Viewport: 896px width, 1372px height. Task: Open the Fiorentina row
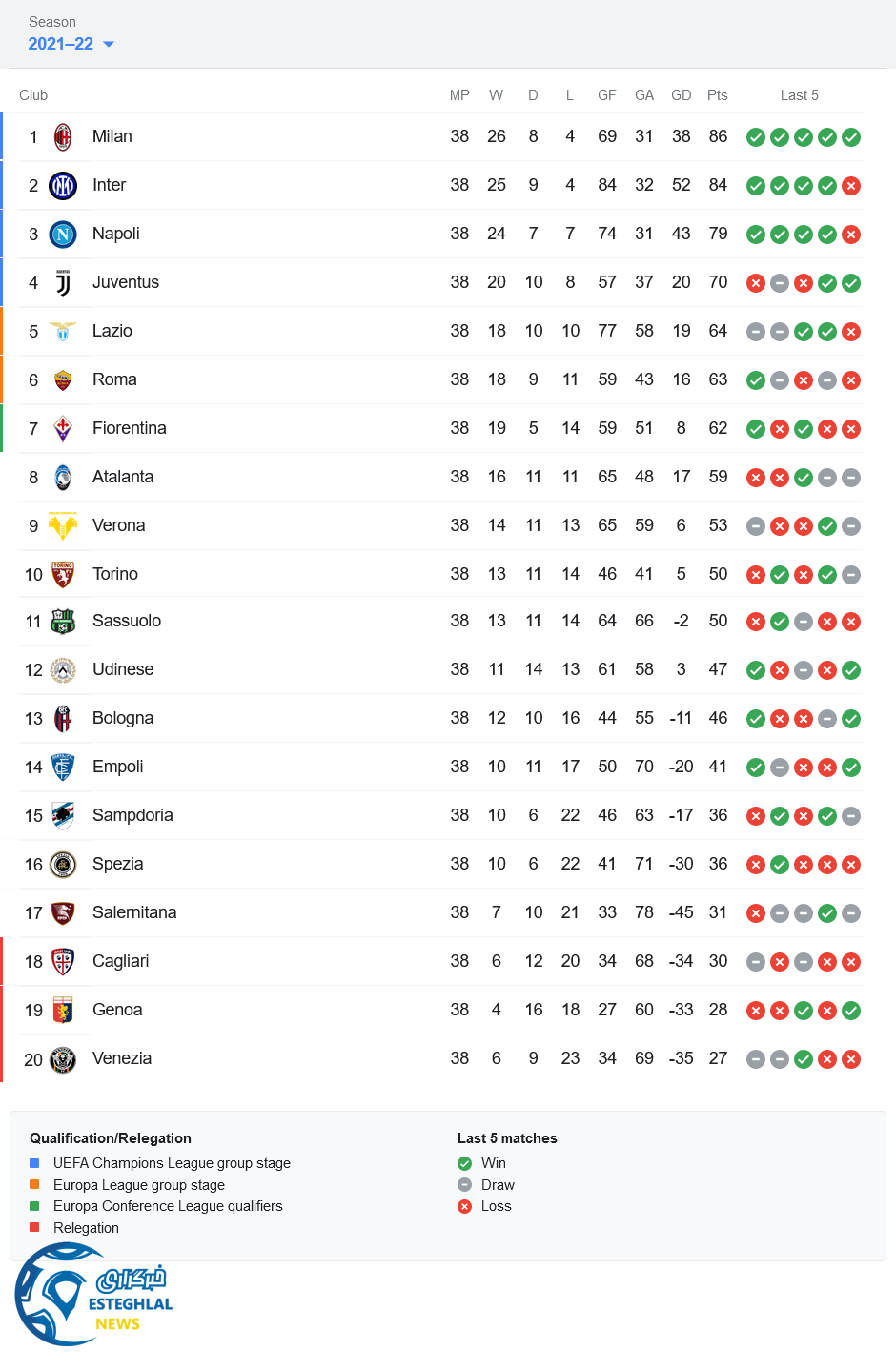[129, 428]
